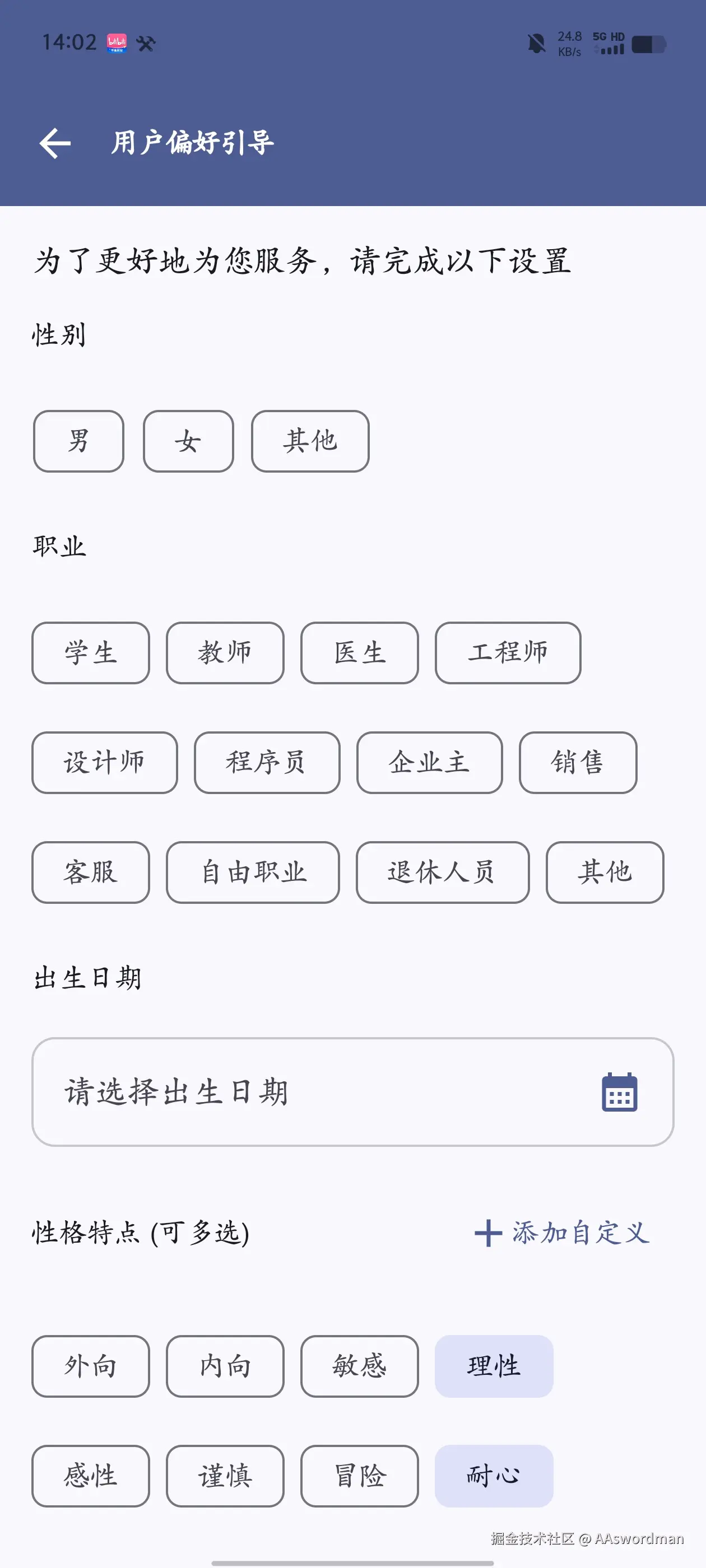706x1568 pixels.
Task: Open the date picker calendar icon
Action: point(619,1091)
